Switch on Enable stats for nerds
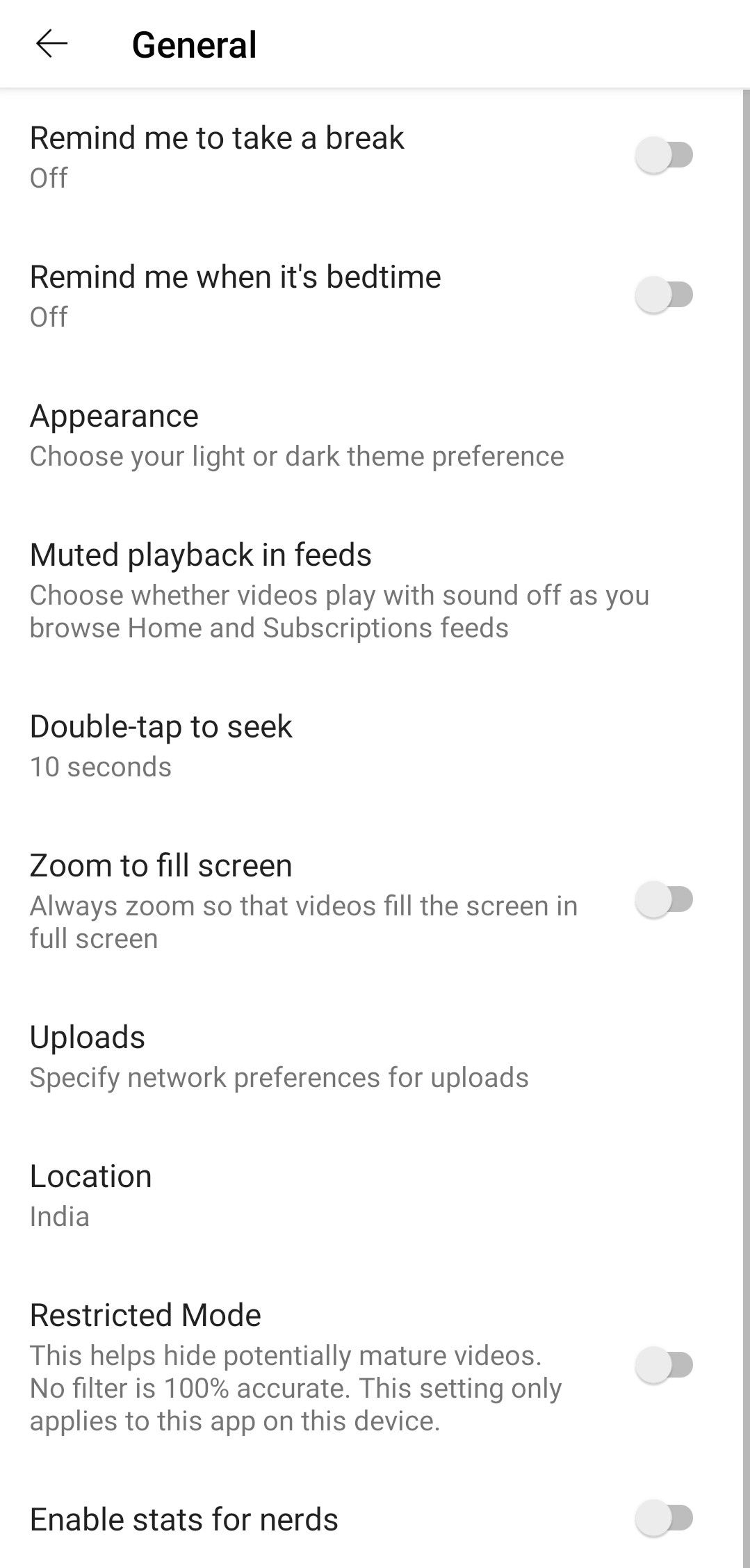 [x=664, y=1519]
